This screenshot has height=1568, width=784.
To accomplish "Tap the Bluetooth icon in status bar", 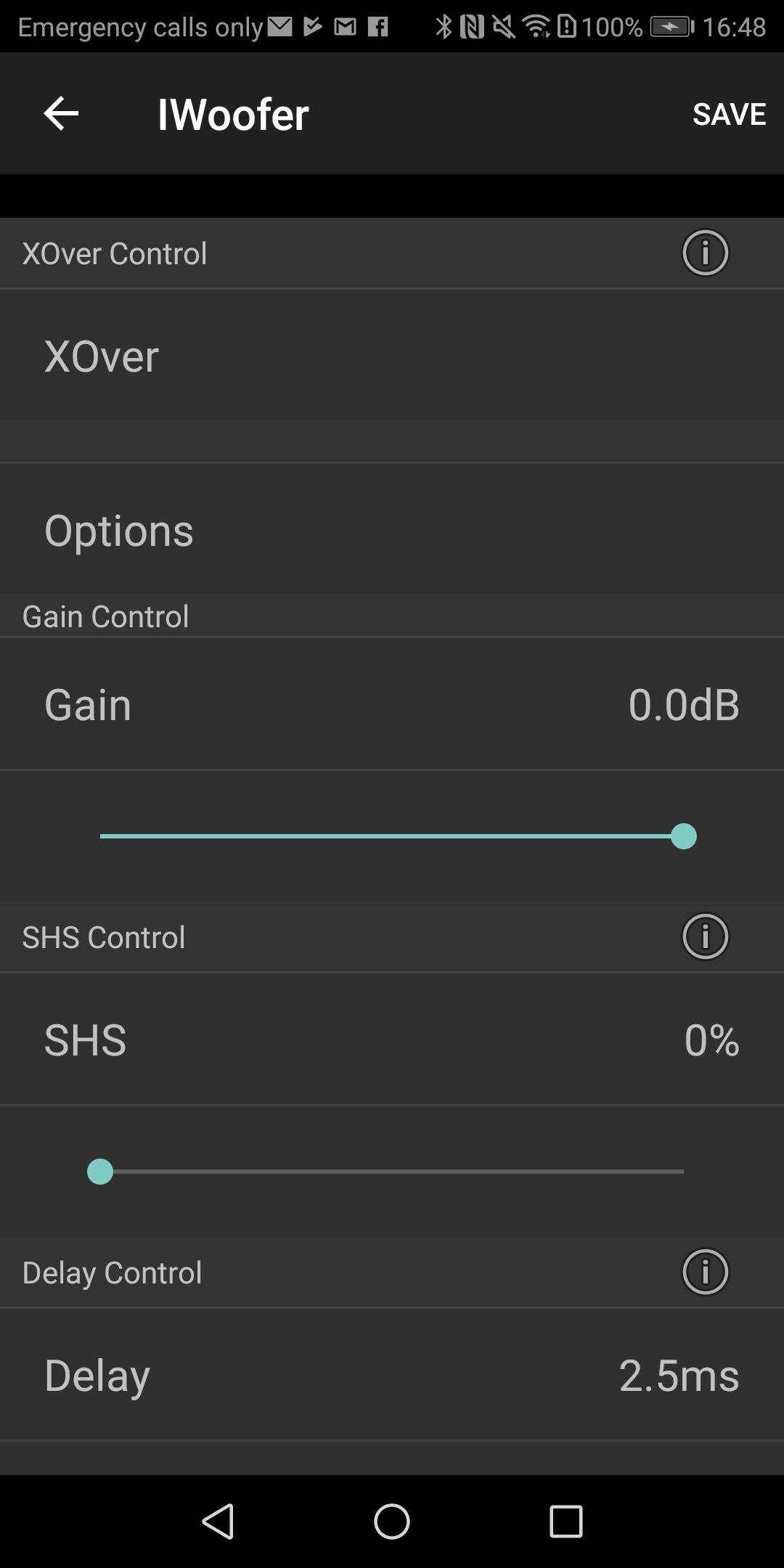I will (x=442, y=26).
